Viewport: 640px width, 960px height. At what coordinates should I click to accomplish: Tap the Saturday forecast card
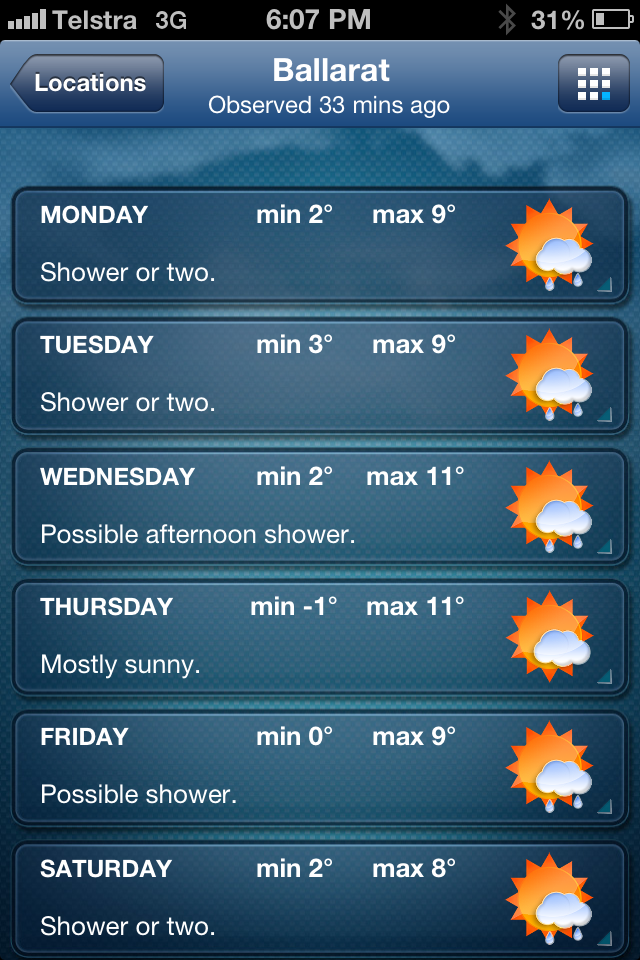point(318,898)
